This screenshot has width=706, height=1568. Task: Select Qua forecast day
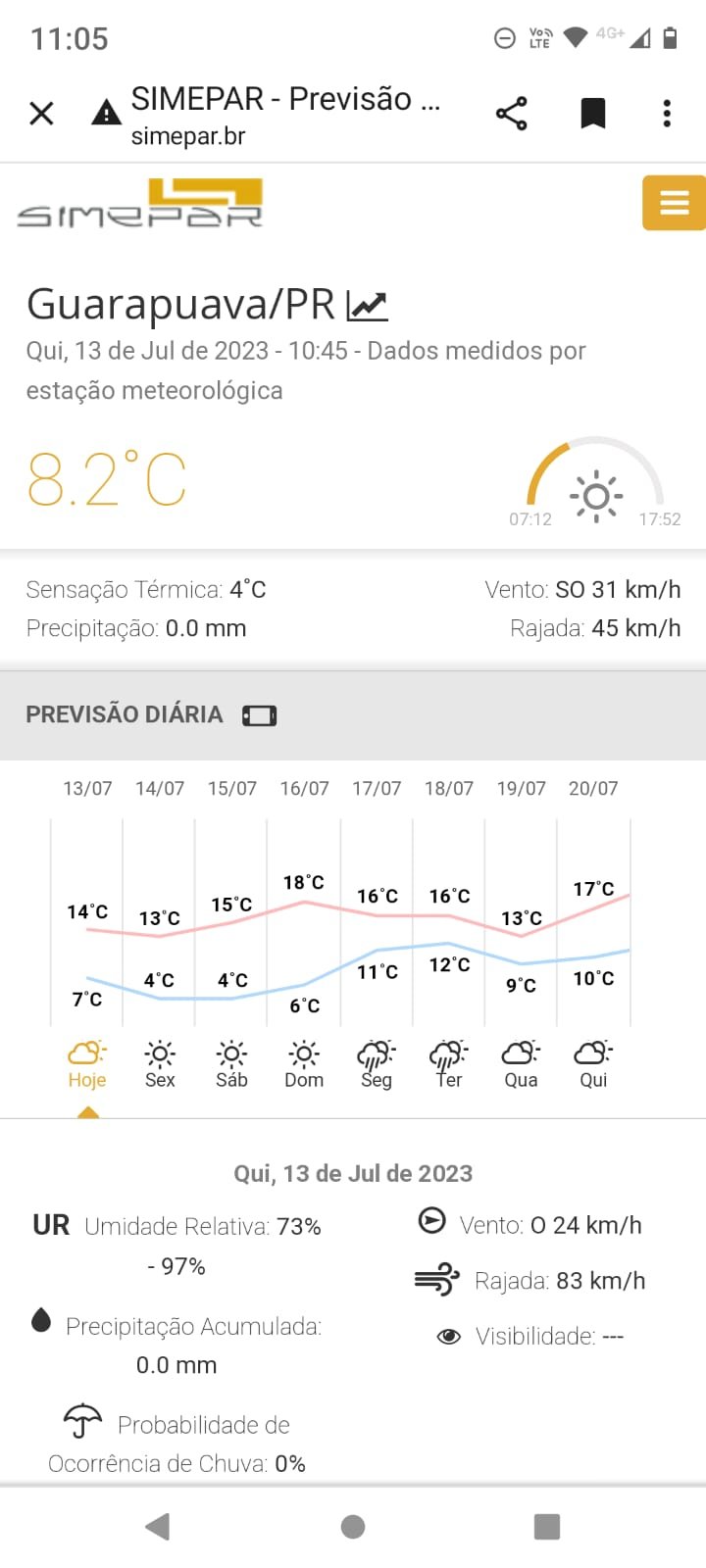tap(521, 1065)
